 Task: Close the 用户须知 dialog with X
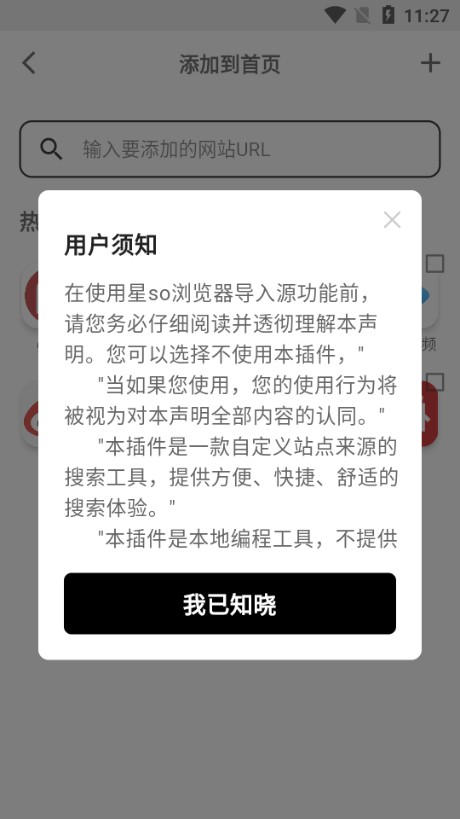(392, 220)
